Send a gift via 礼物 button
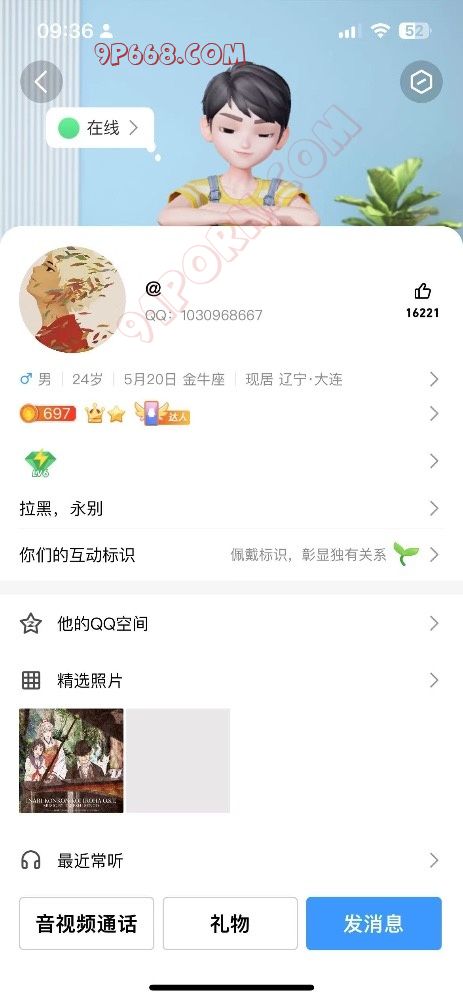The image size is (463, 1000). (230, 923)
